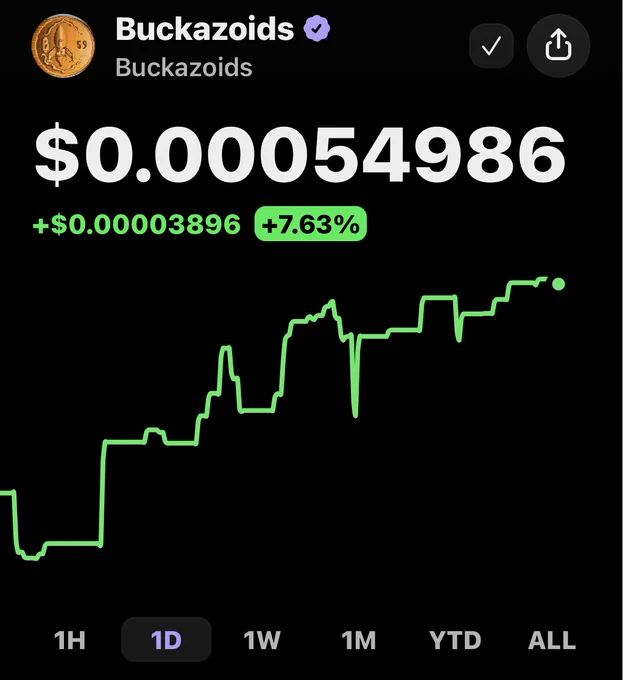Tap the checkmark watchlist button
The height and width of the screenshot is (680, 623).
pos(491,46)
